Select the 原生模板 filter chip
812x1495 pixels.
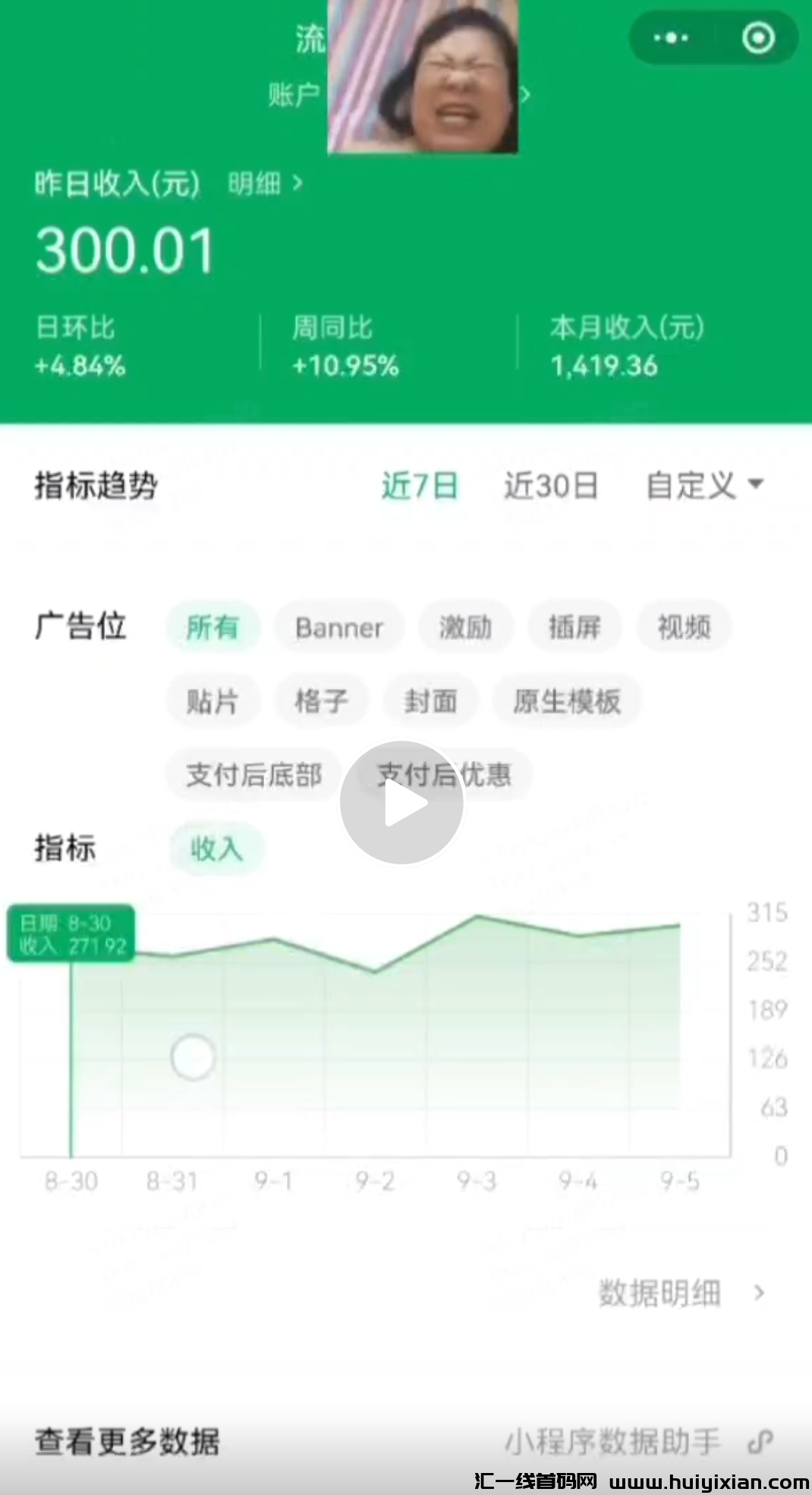coord(567,701)
